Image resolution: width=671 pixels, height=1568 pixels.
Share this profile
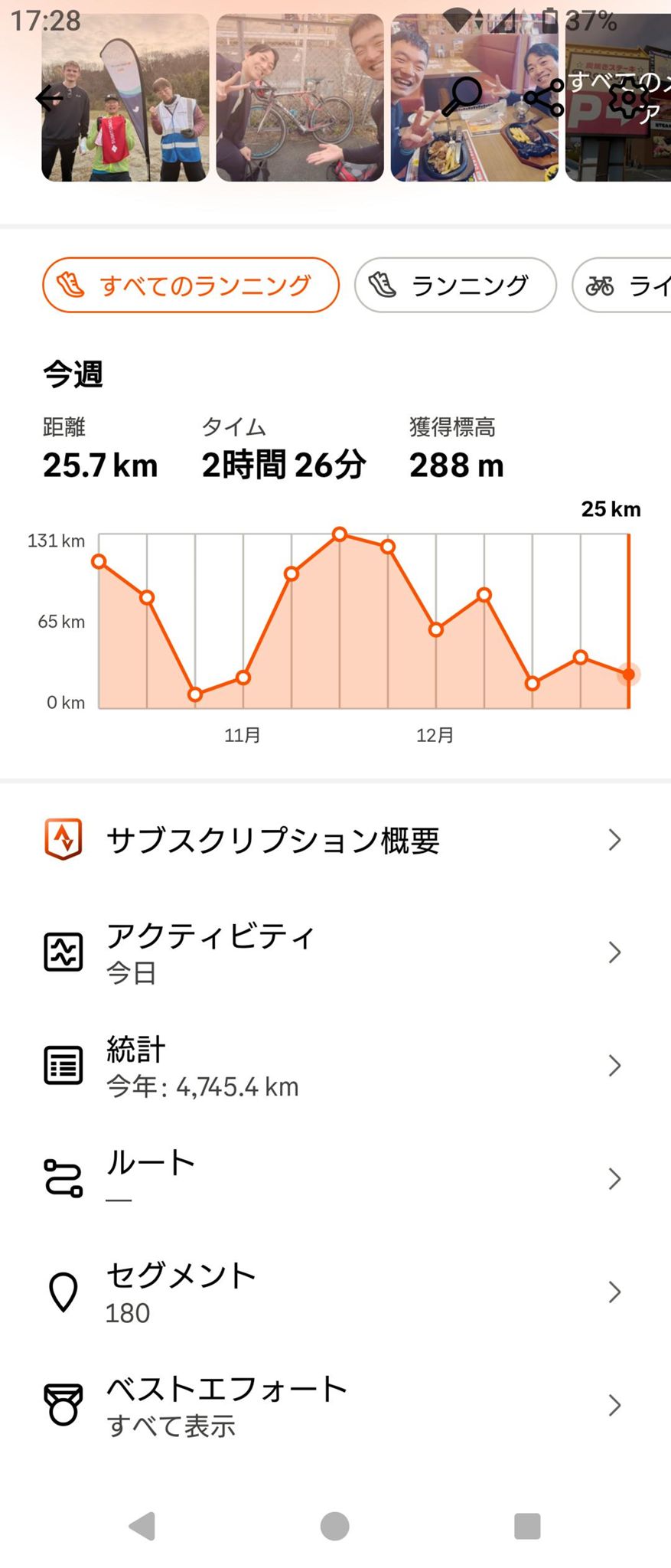[544, 97]
